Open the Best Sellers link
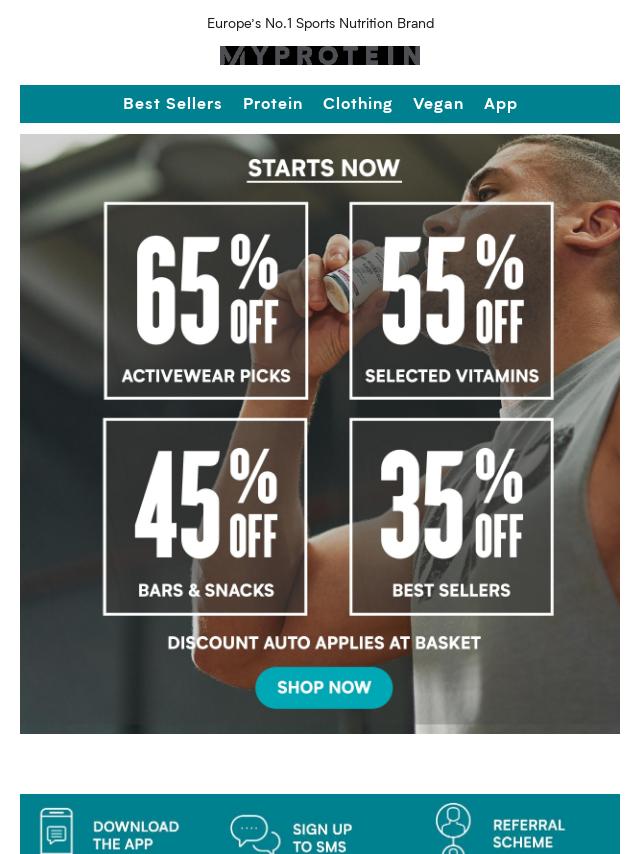 [172, 104]
